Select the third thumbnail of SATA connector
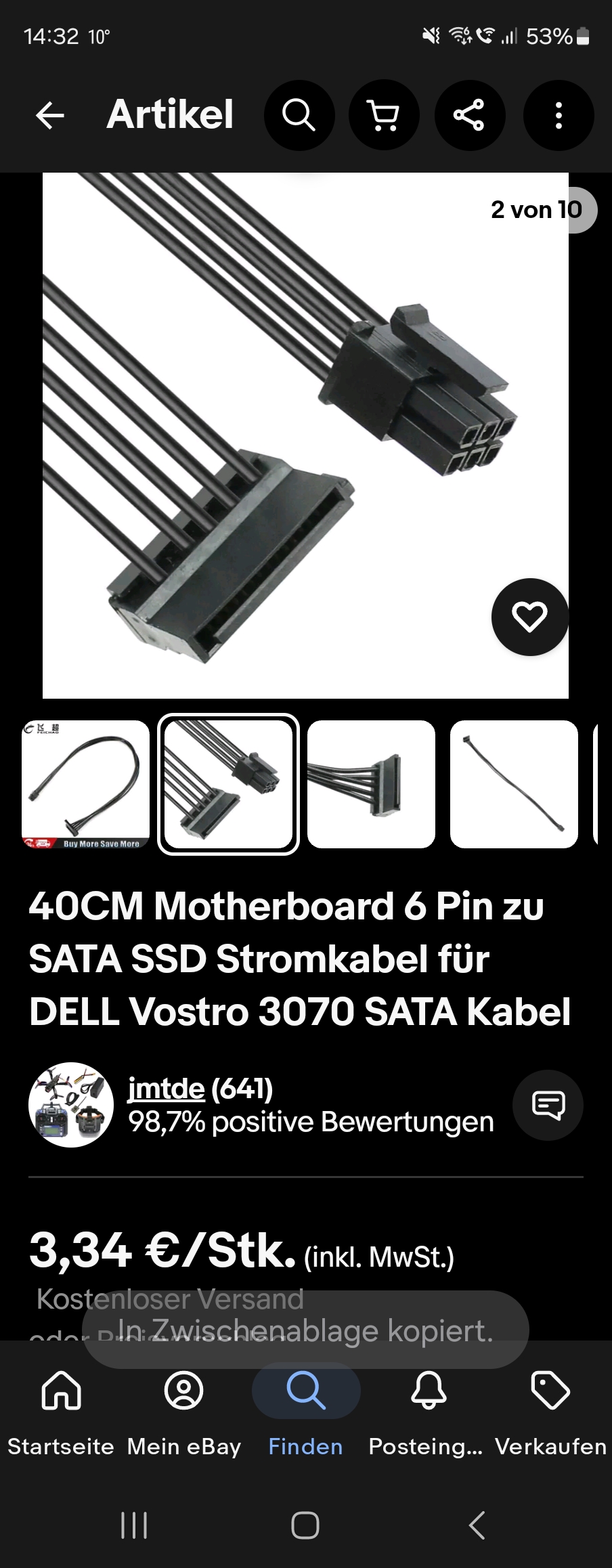 [371, 784]
